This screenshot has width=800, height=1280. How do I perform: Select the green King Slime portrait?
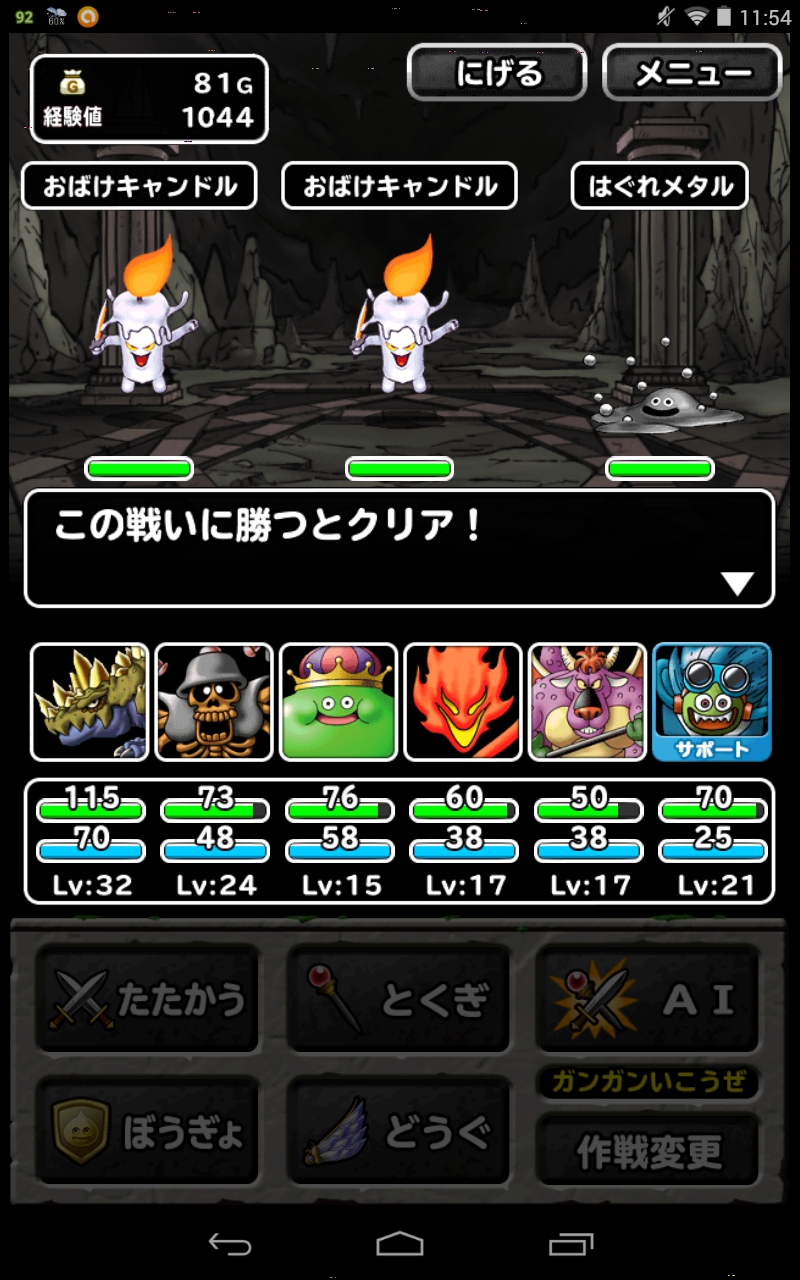338,702
